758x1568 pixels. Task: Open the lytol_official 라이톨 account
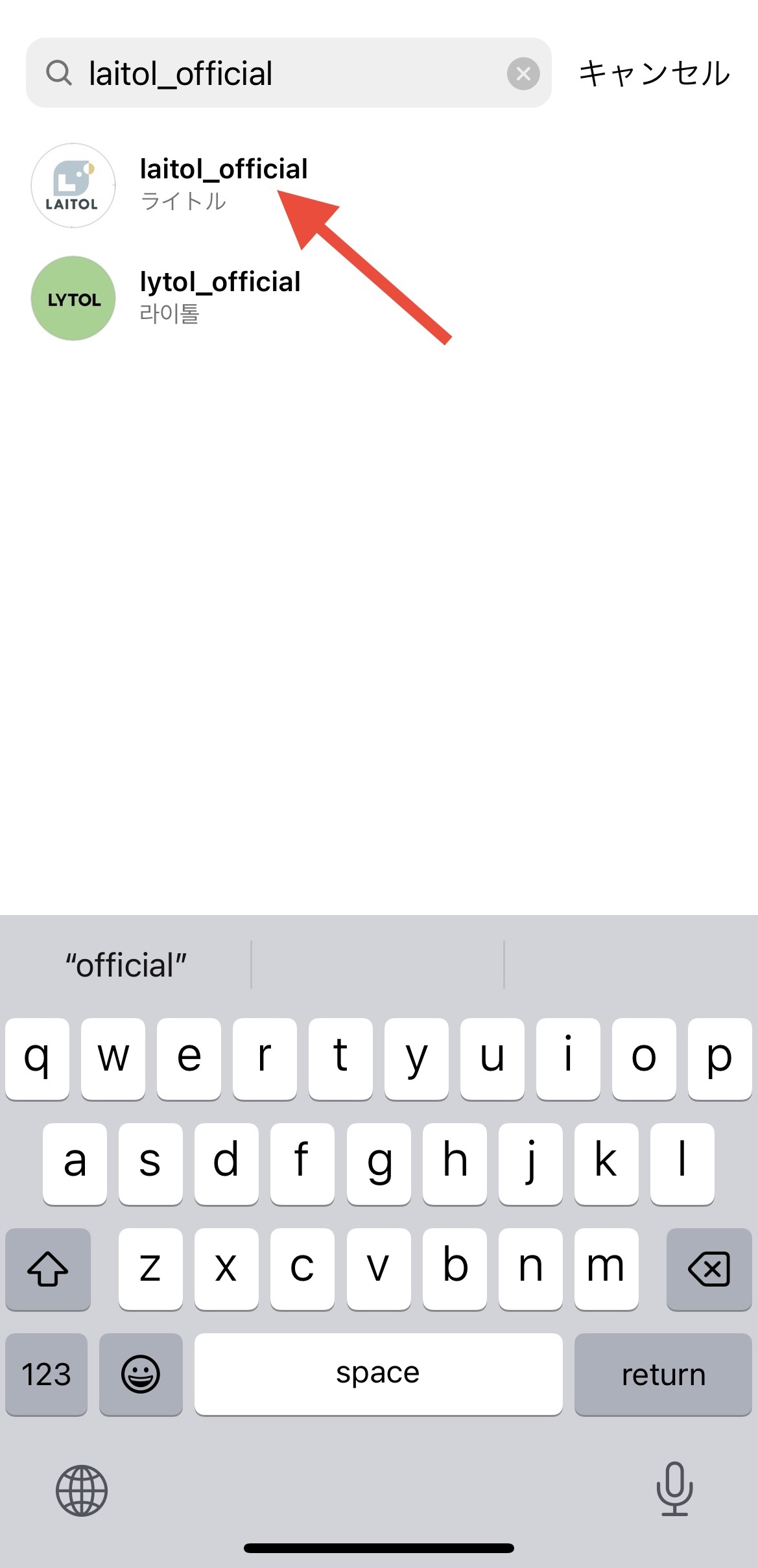(x=220, y=298)
